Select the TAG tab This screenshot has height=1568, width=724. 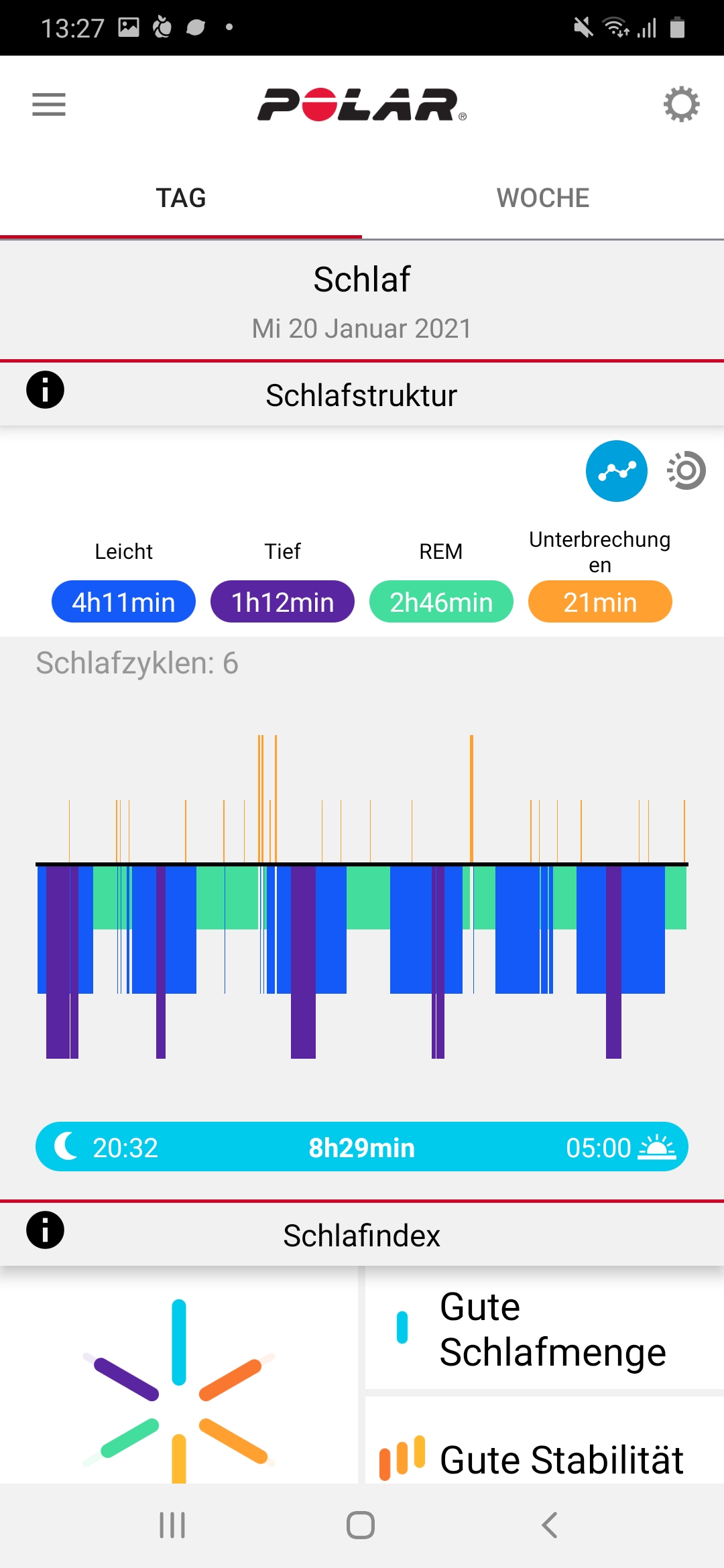pyautogui.click(x=181, y=198)
